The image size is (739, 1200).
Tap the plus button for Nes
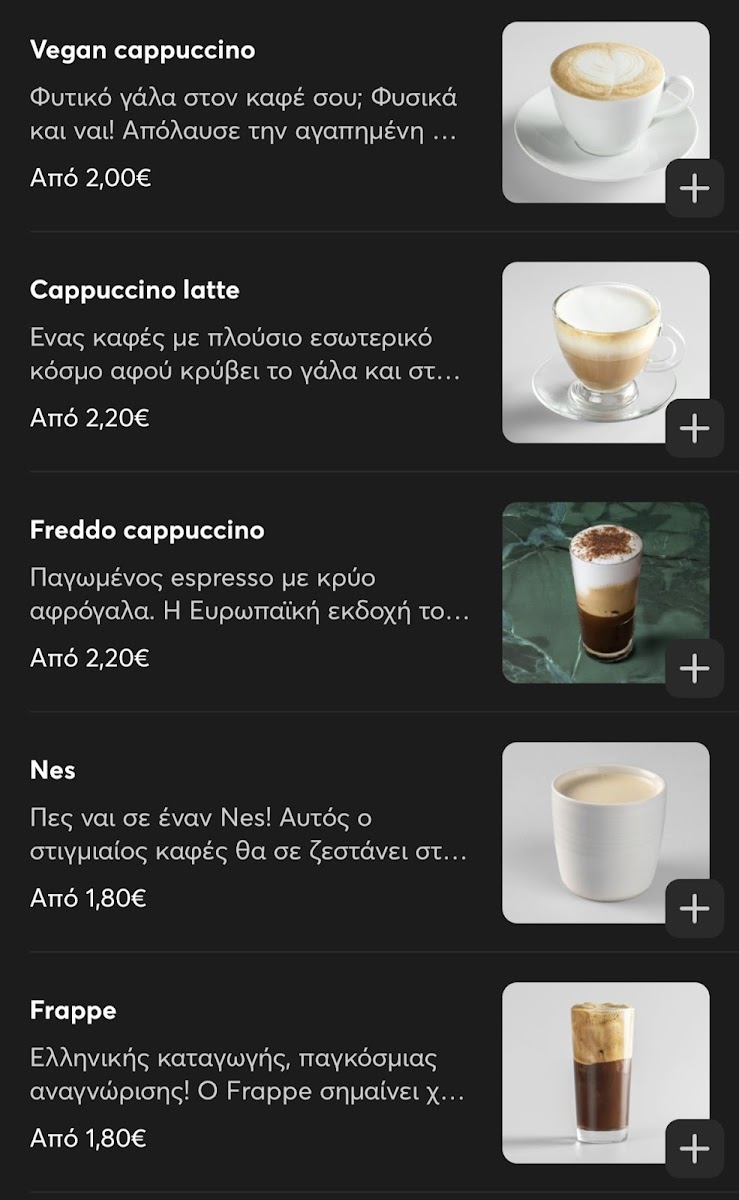(694, 908)
